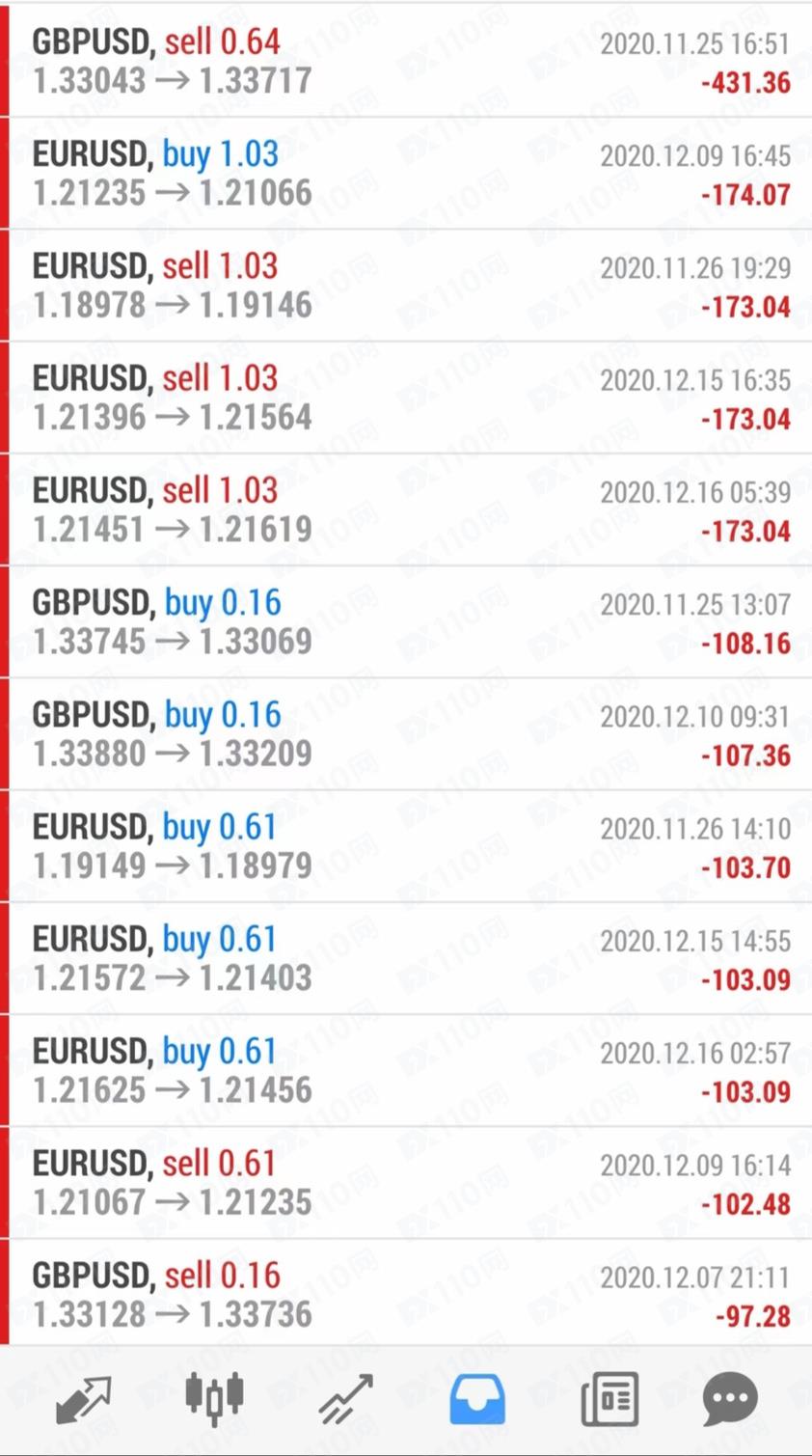Expand EURUSD buy 0.61 trade with -103.70 loss
Image resolution: width=812 pixels, height=1456 pixels.
pos(410,846)
